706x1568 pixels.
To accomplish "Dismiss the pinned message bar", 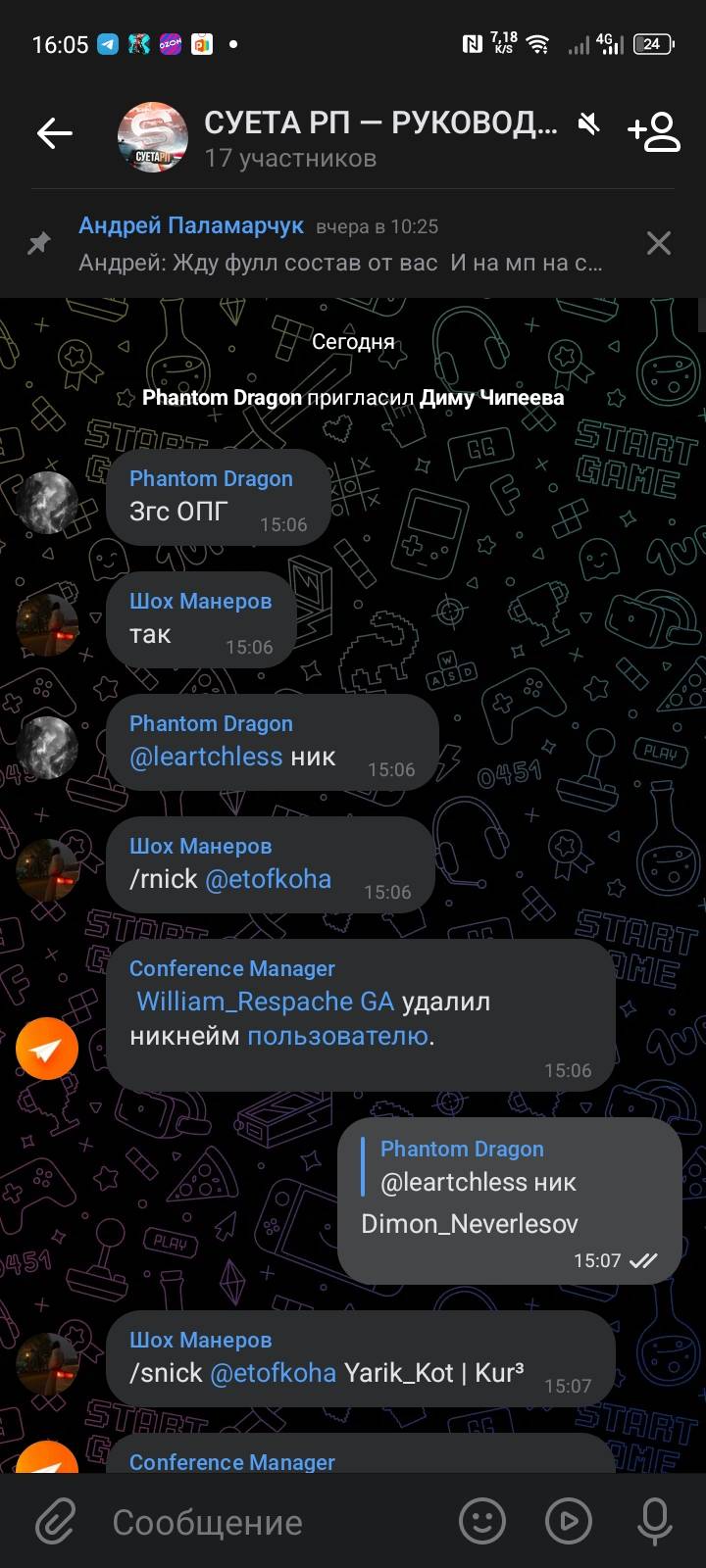I will [x=659, y=243].
